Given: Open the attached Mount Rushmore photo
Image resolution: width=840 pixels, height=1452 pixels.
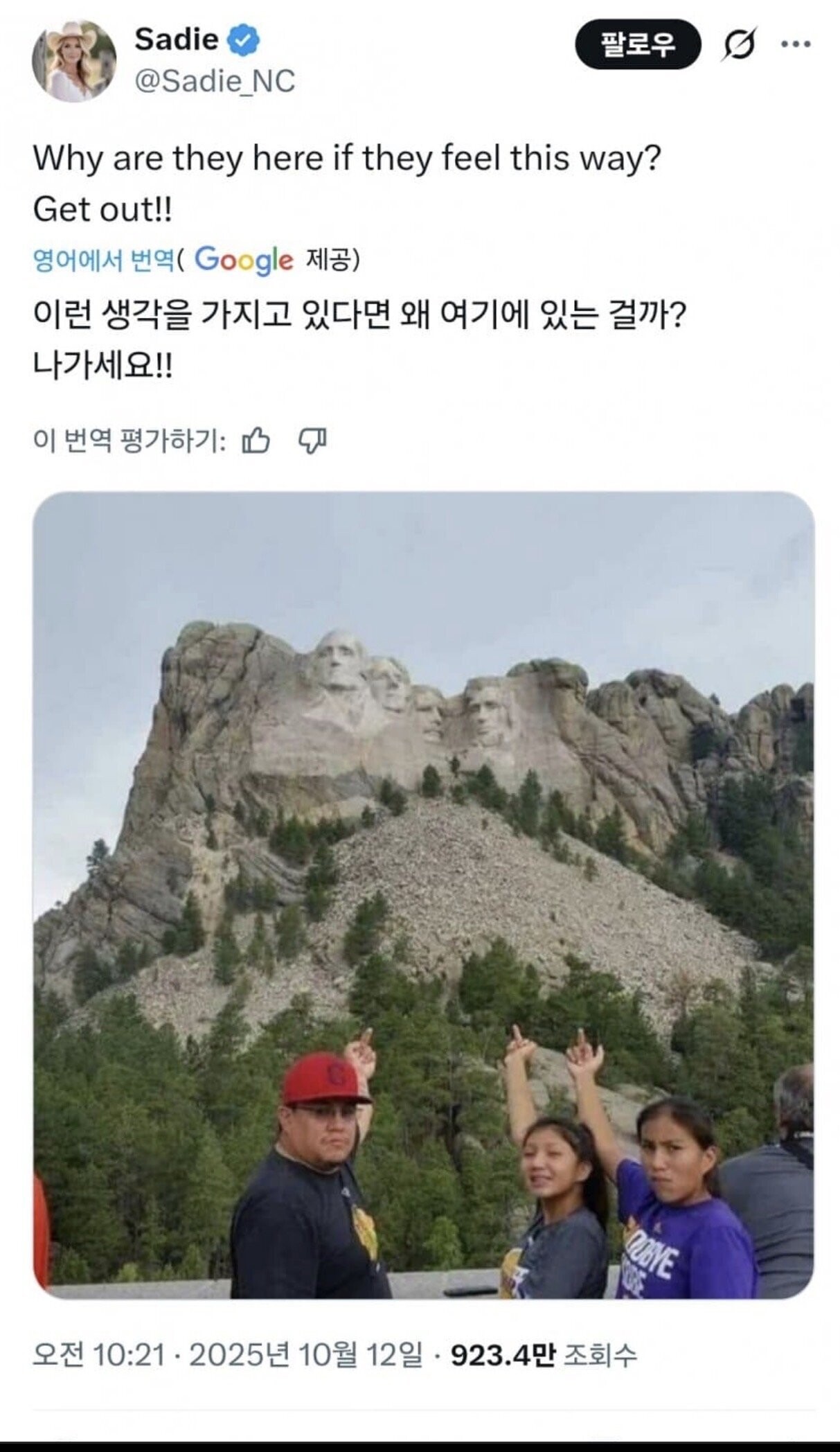Looking at the screenshot, I should point(423,895).
